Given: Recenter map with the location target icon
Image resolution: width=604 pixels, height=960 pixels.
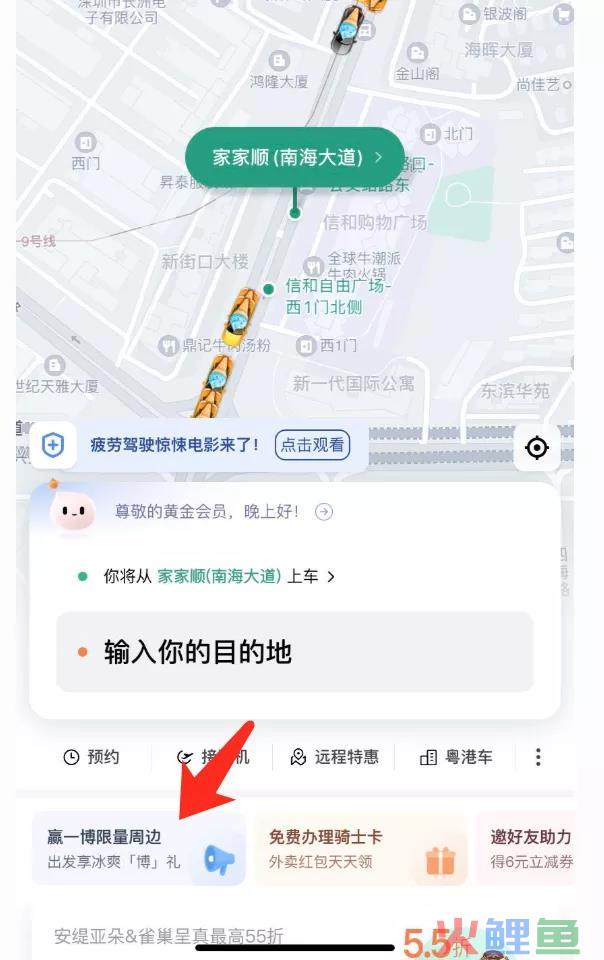Looking at the screenshot, I should click(x=537, y=447).
